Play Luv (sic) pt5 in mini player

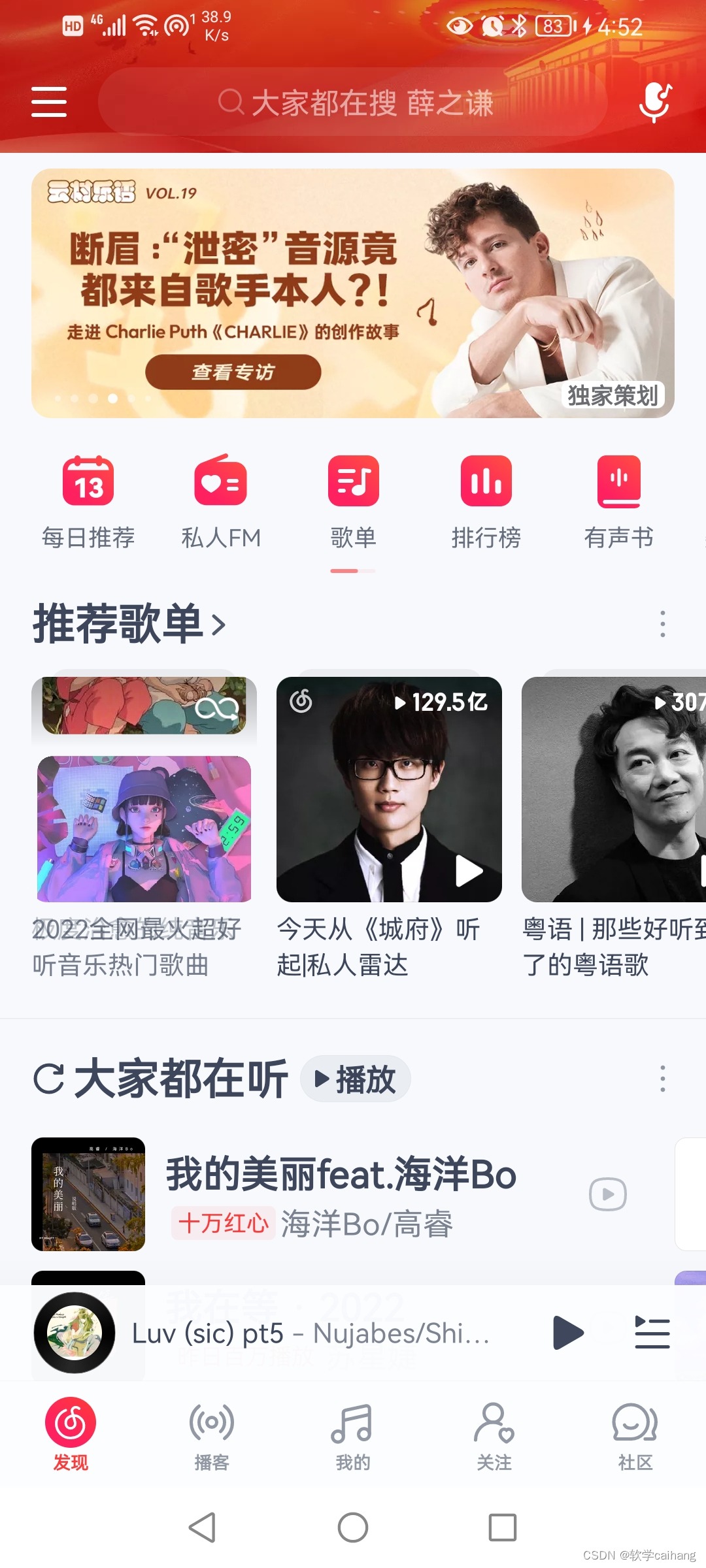pyautogui.click(x=567, y=1333)
